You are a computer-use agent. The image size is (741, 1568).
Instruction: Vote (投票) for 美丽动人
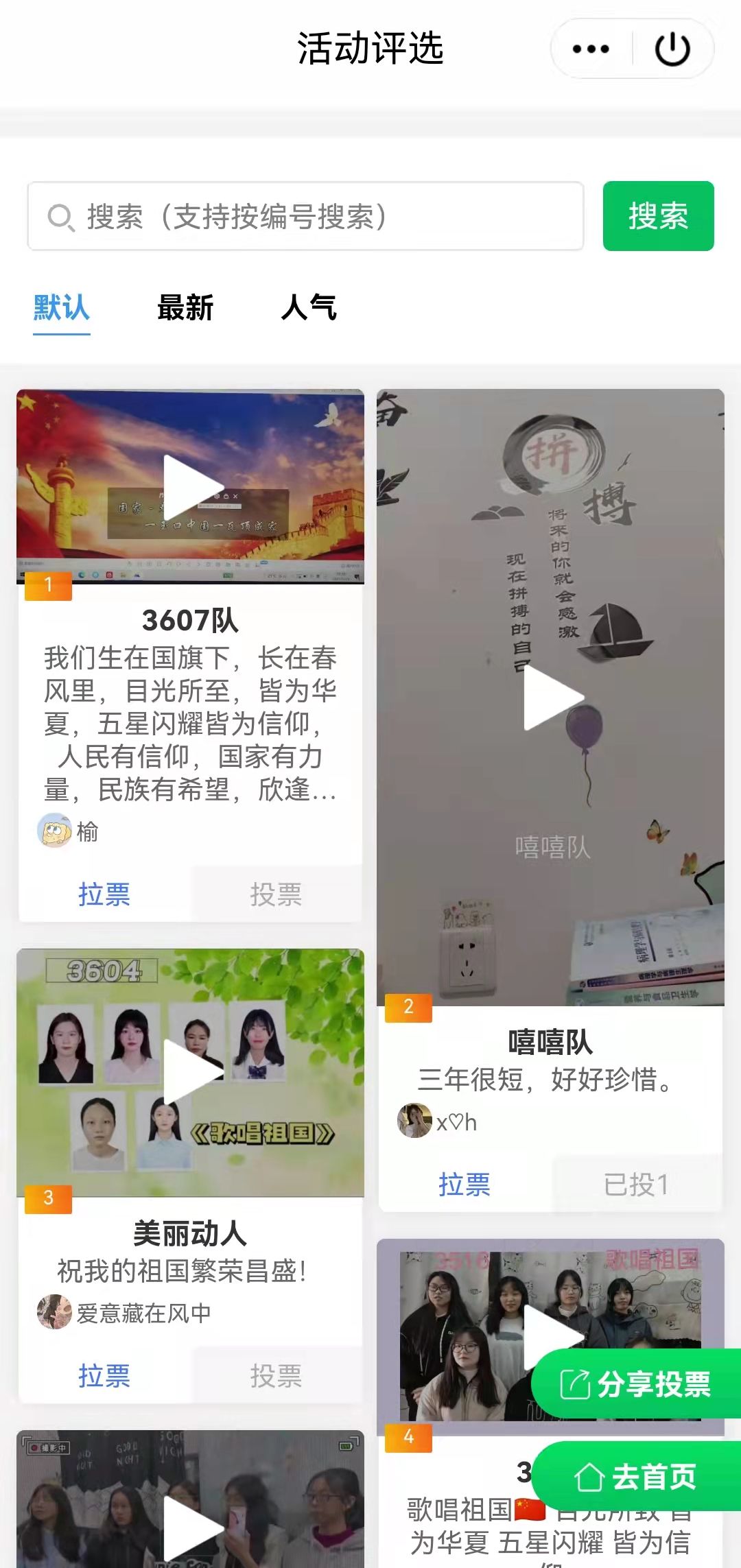[x=276, y=1376]
